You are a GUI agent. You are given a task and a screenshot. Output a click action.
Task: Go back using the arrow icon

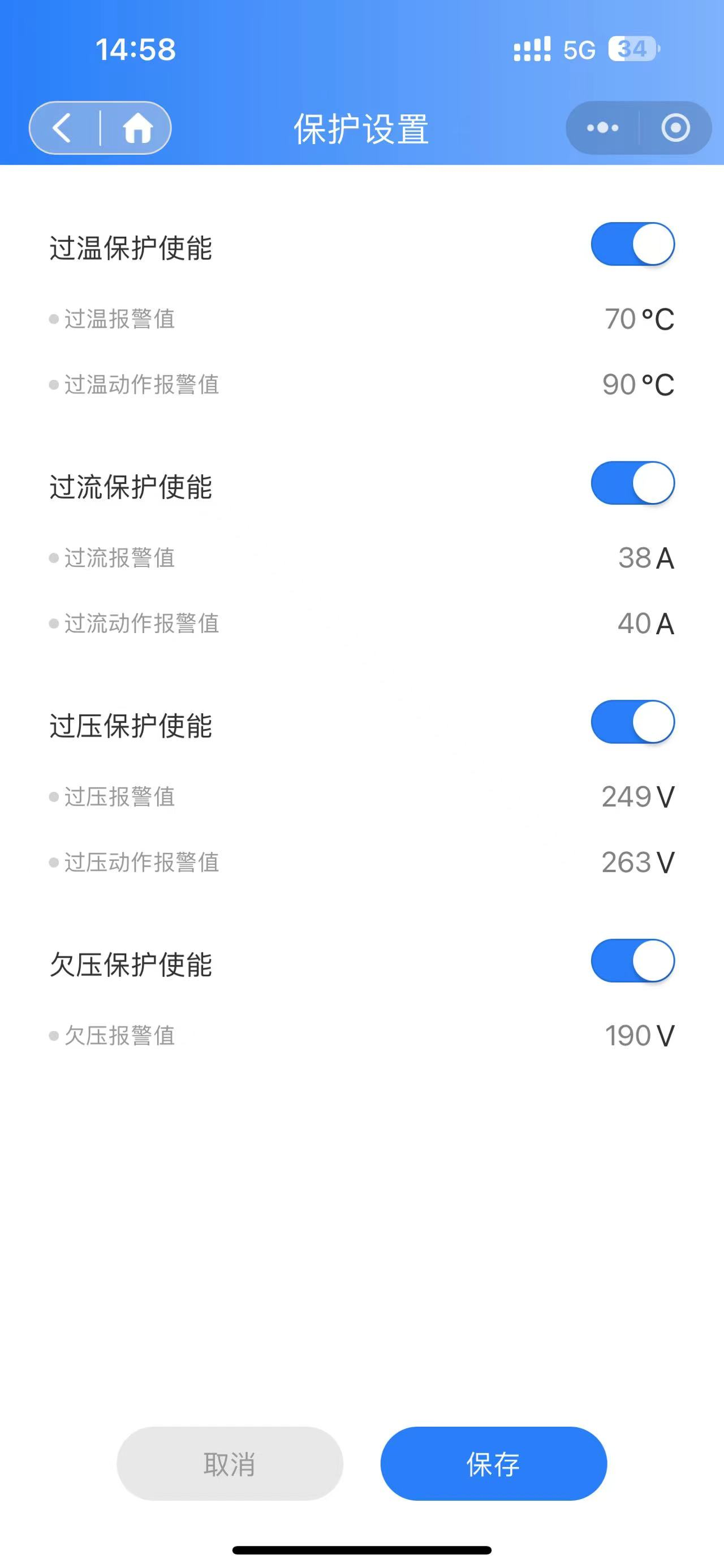[x=62, y=128]
